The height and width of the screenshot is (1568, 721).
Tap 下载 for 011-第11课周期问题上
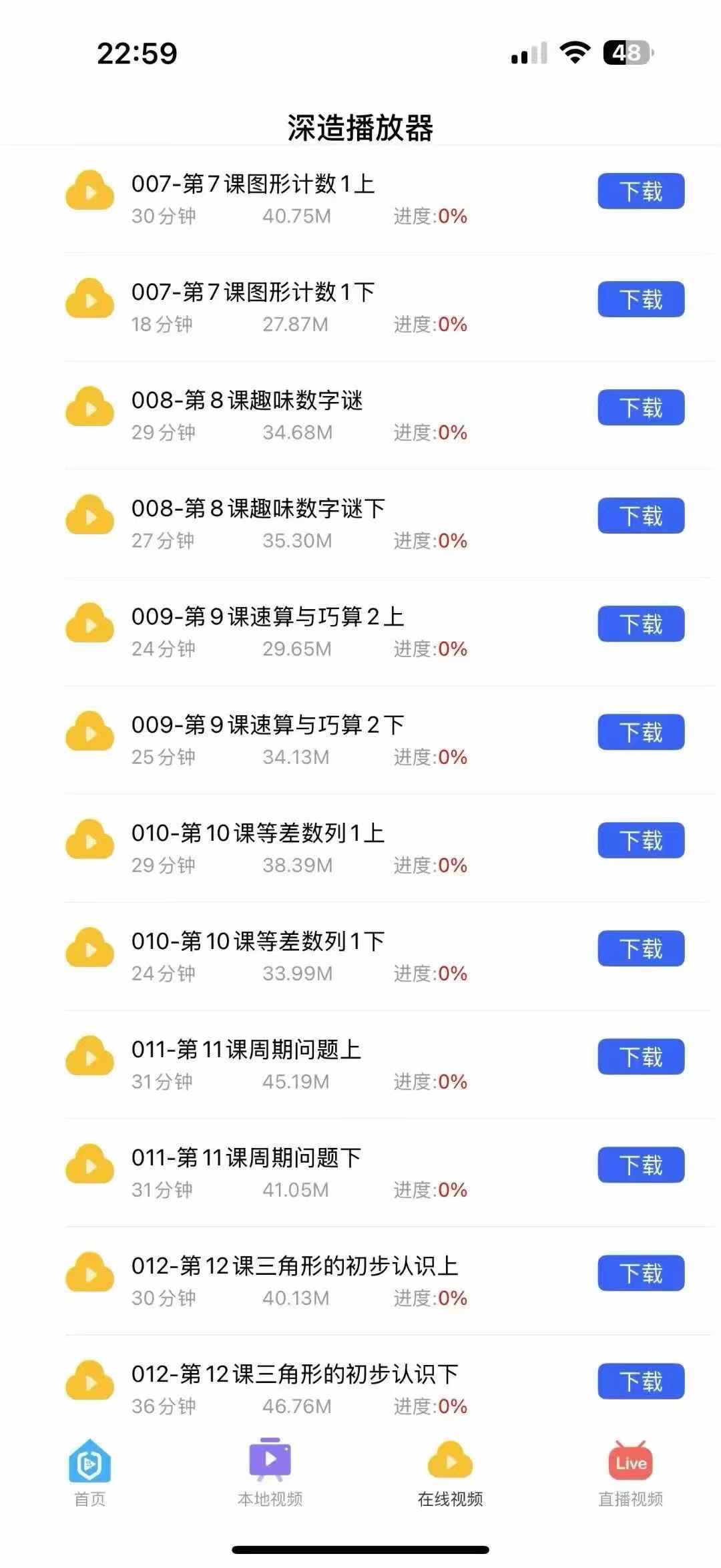tap(640, 1057)
